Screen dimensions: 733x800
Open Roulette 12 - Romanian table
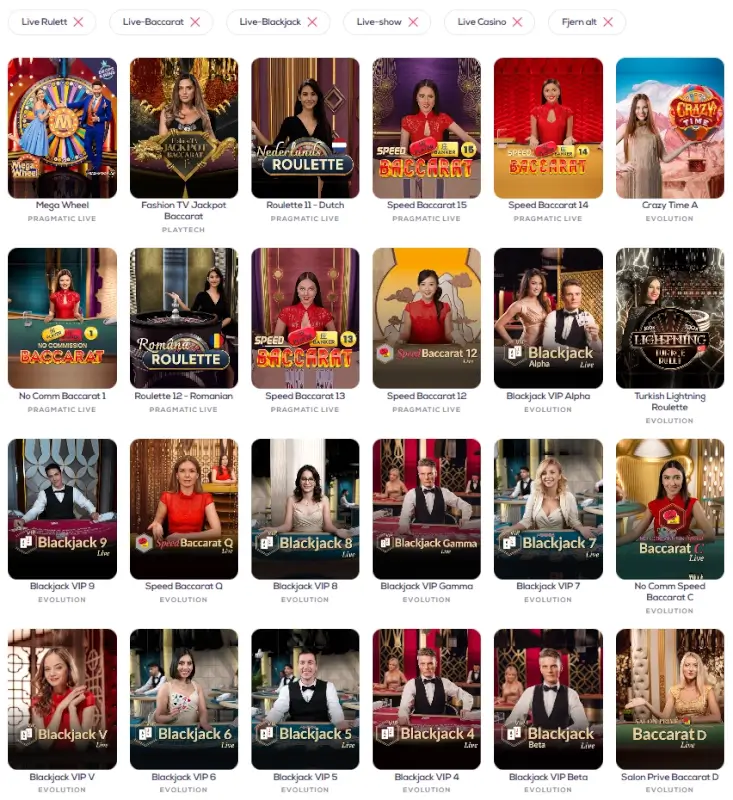(184, 318)
